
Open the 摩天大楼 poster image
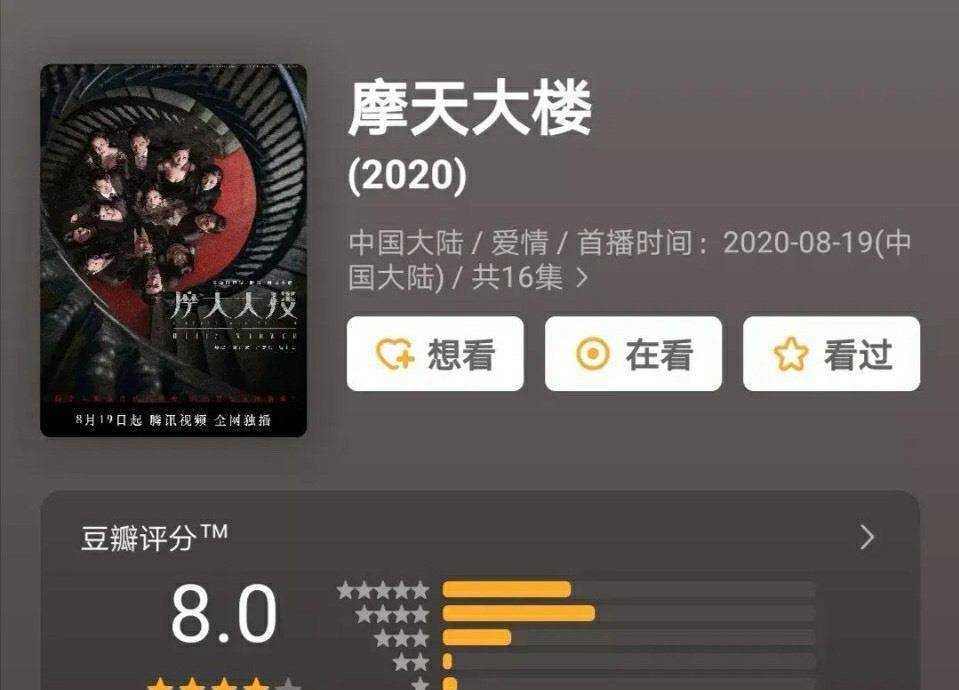[173, 250]
